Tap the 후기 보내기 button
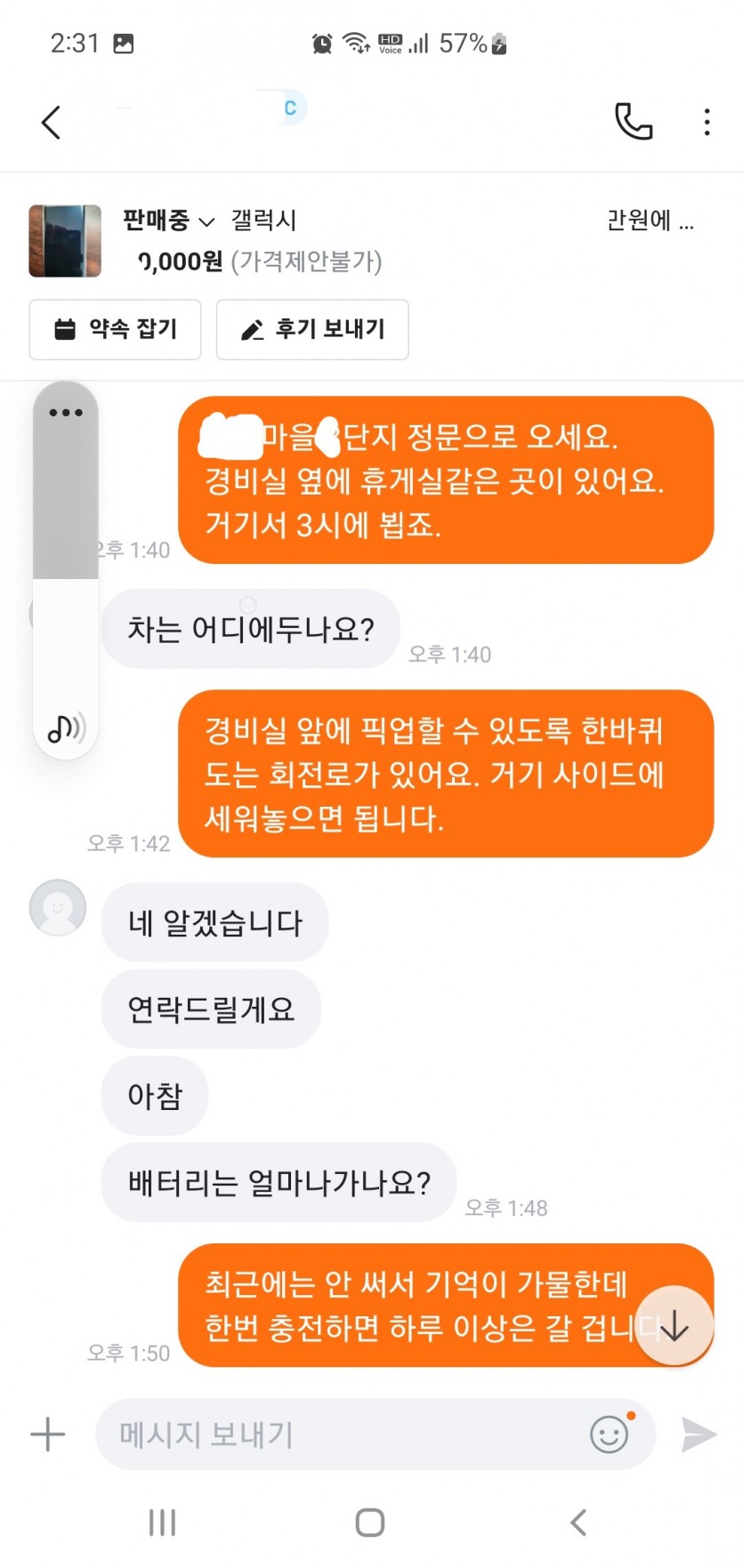 coord(312,330)
